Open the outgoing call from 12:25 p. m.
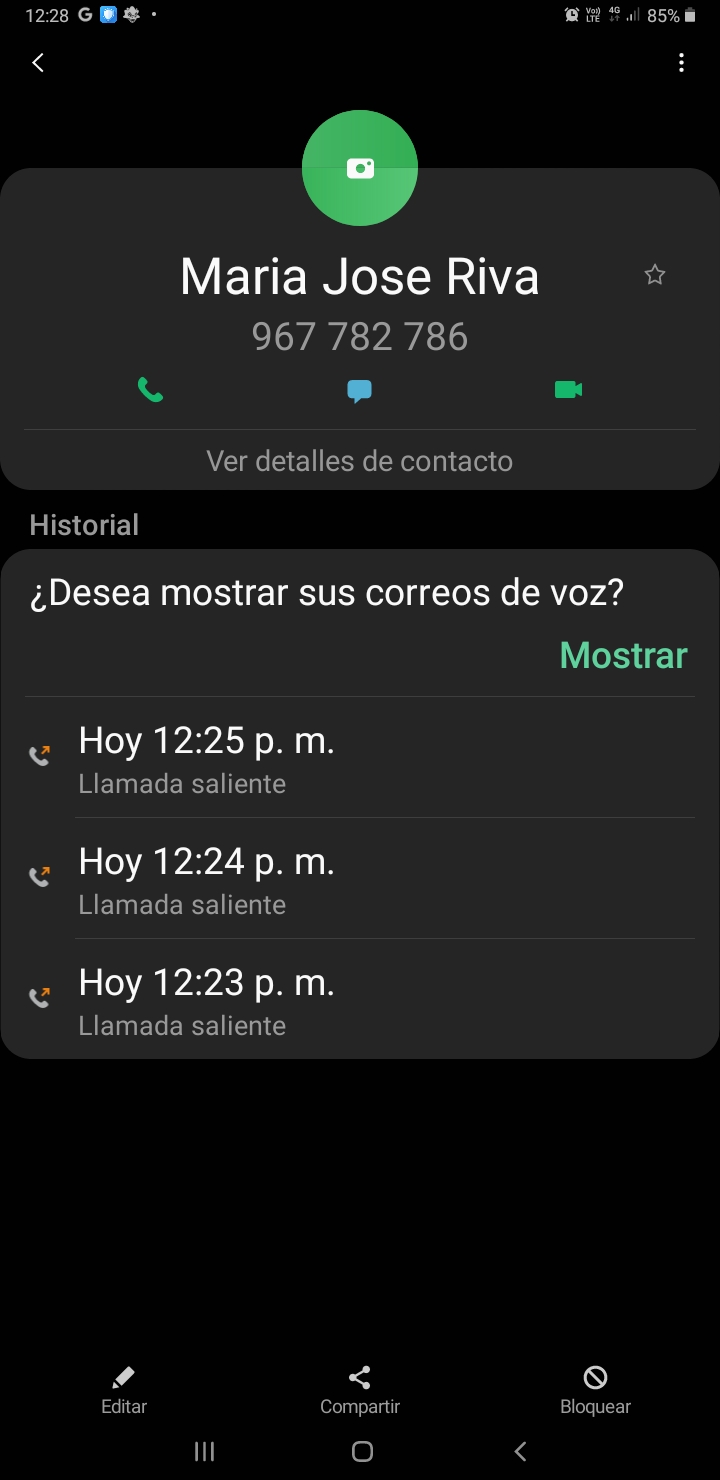The image size is (720, 1480). pos(360,758)
